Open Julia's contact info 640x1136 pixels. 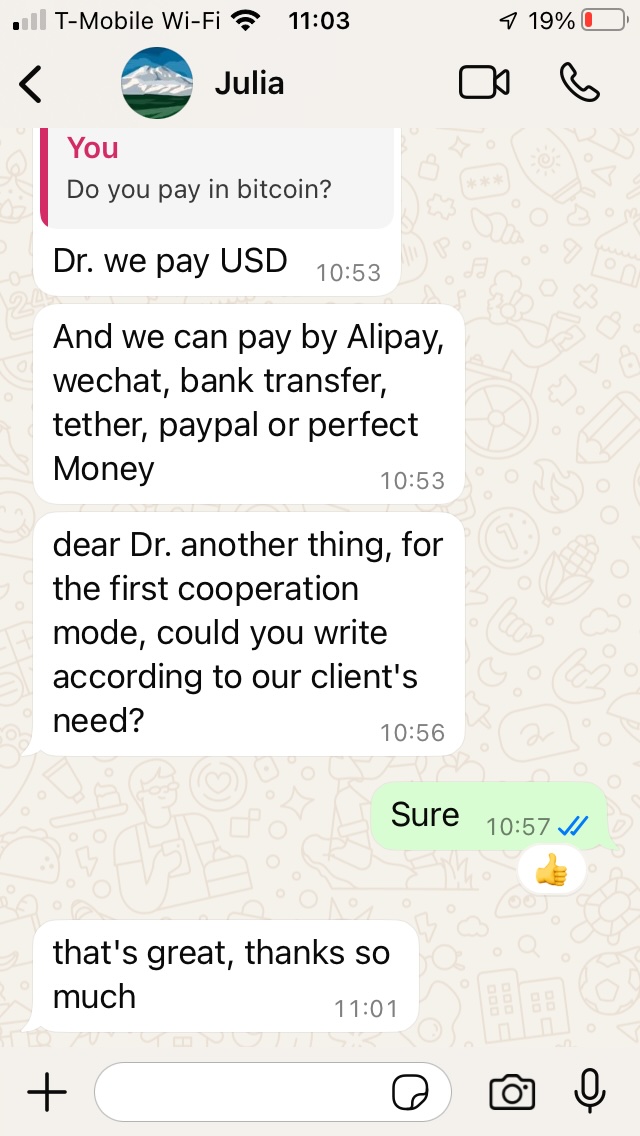pyautogui.click(x=249, y=84)
